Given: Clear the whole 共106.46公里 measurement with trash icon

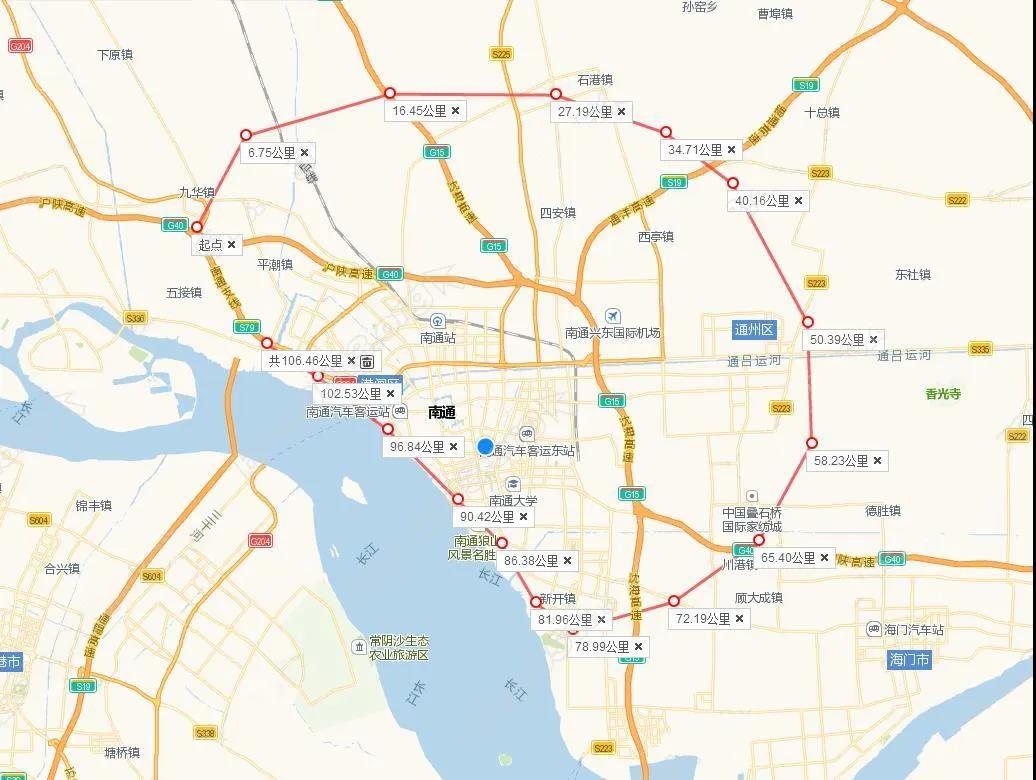Looking at the screenshot, I should 368,362.
